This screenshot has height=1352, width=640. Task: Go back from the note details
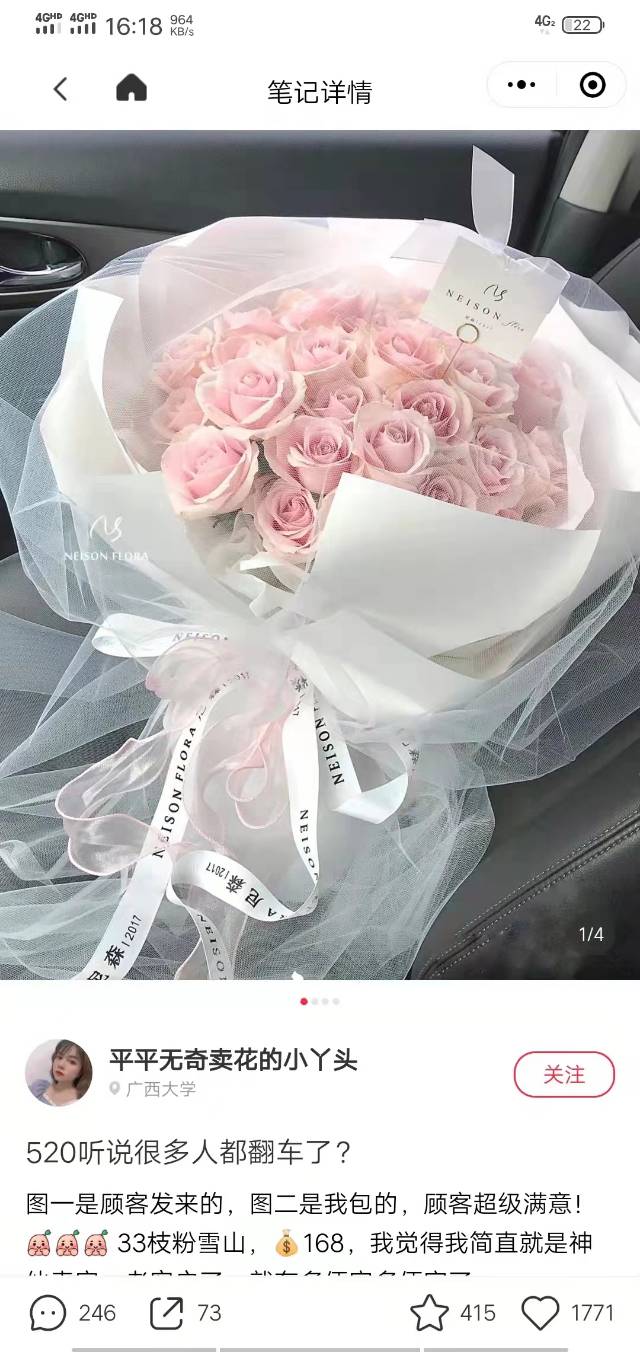61,88
